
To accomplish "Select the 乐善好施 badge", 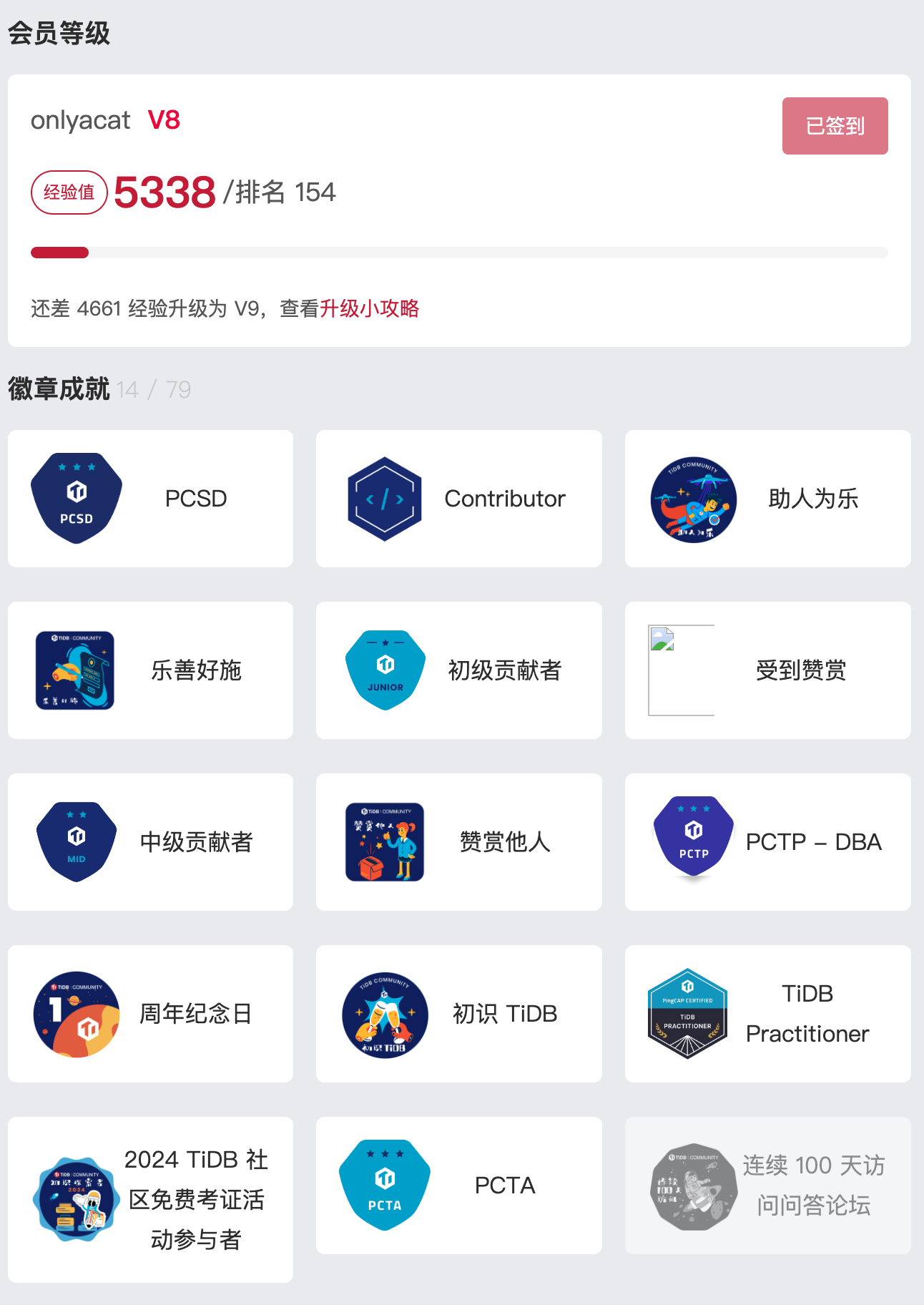I will coord(150,670).
